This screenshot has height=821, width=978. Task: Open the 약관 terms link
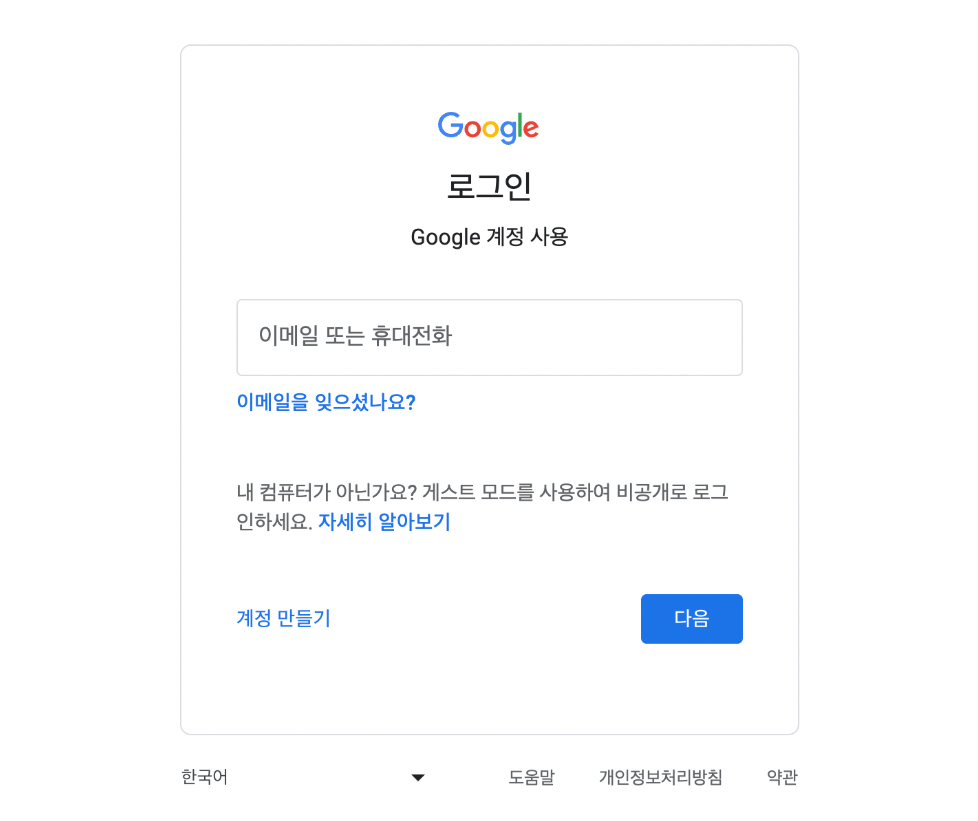[782, 777]
